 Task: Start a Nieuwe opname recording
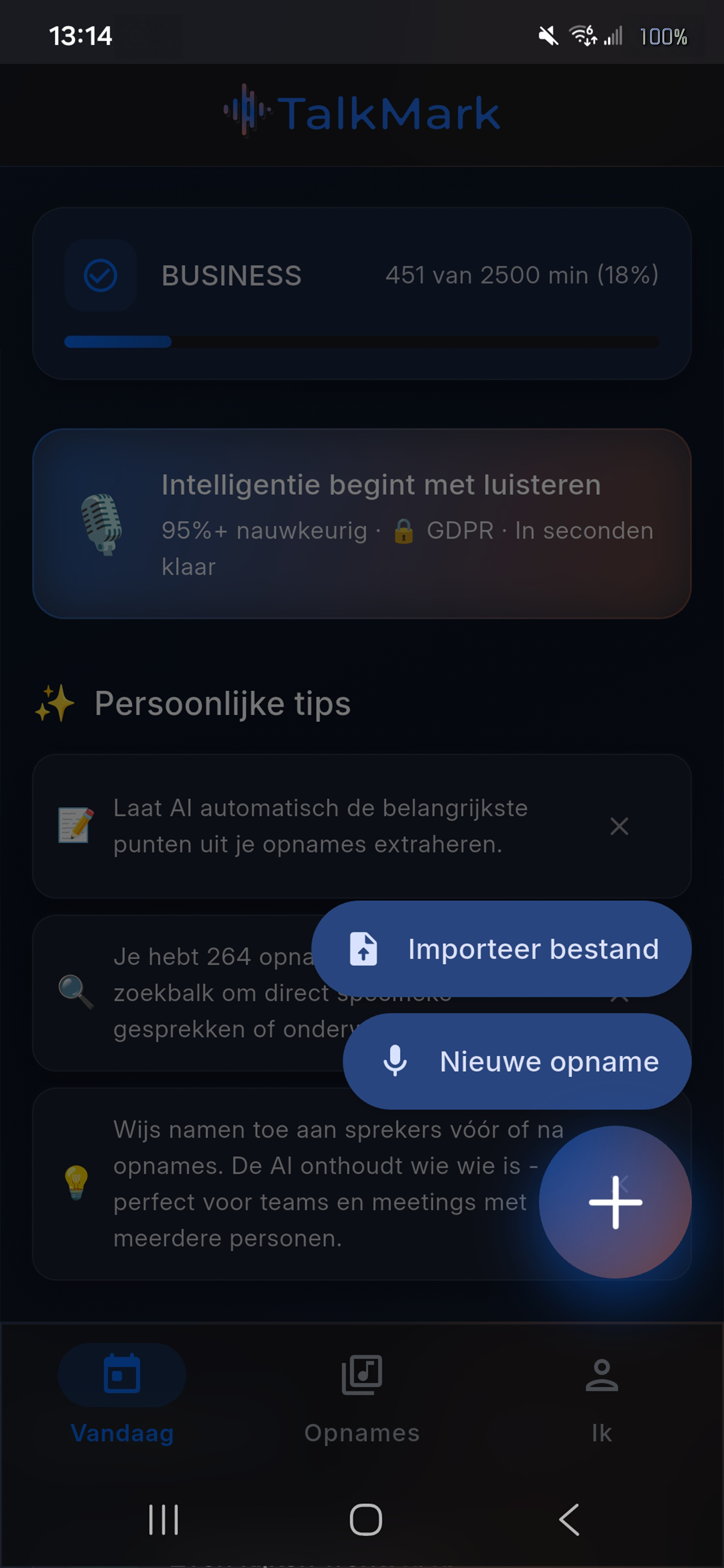point(517,1061)
